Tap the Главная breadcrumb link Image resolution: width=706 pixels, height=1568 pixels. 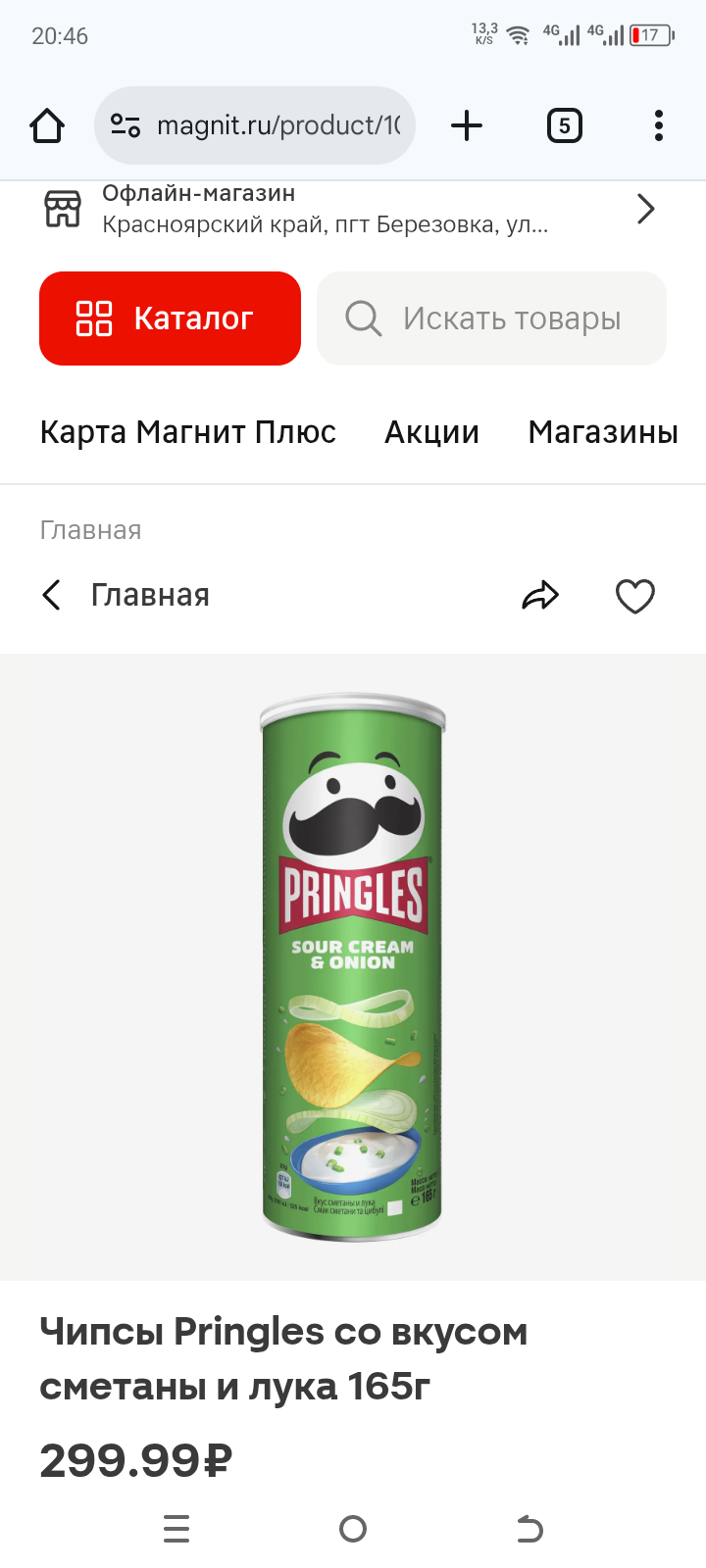[x=90, y=530]
